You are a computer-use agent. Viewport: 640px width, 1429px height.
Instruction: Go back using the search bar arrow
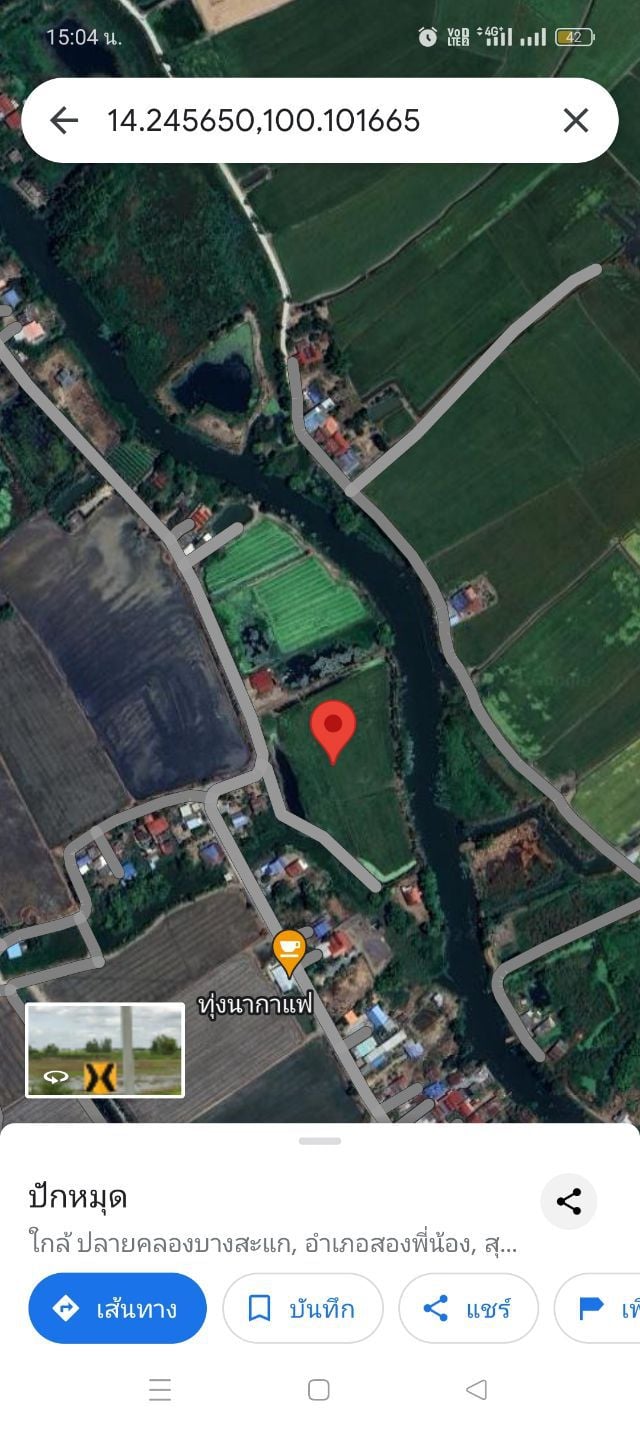coord(64,121)
